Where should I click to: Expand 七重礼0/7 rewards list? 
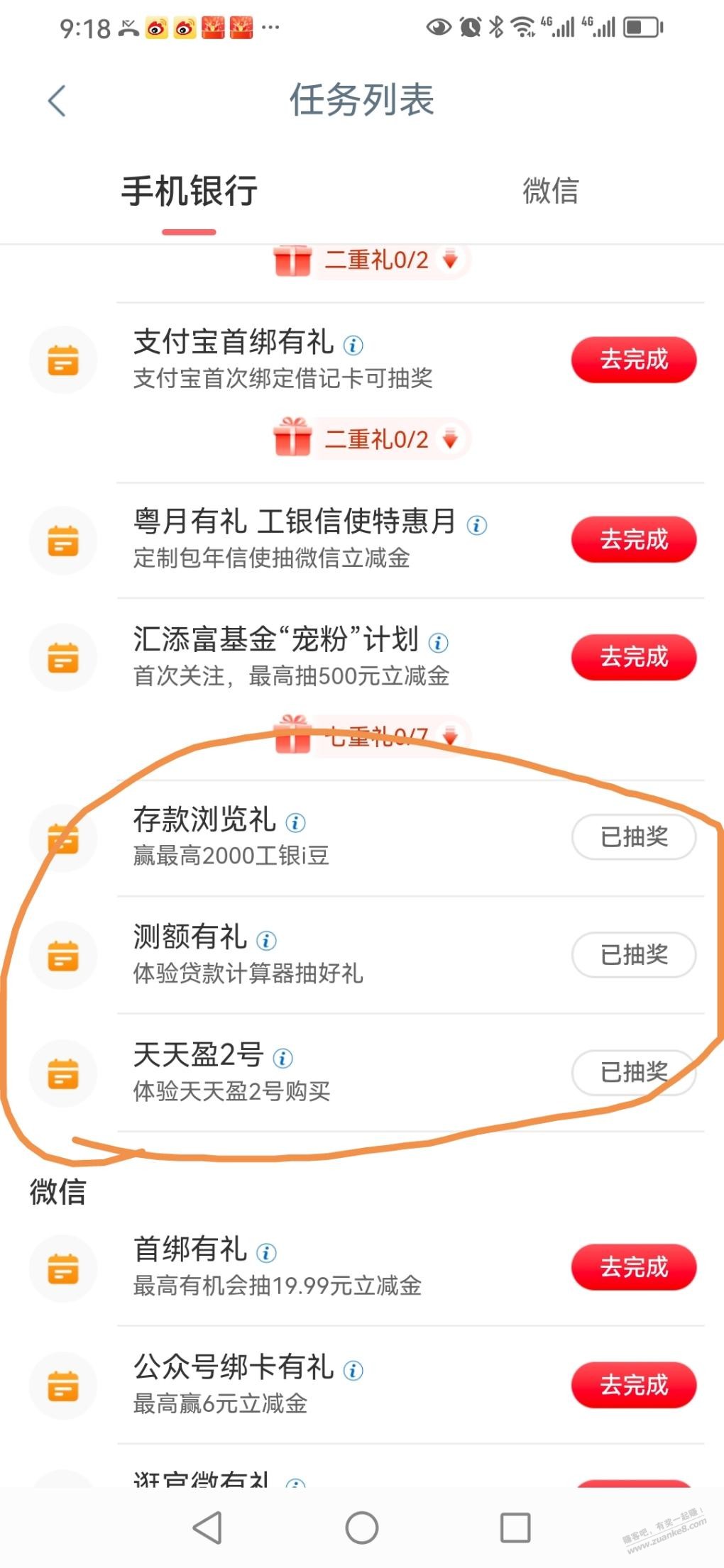pyautogui.click(x=376, y=736)
